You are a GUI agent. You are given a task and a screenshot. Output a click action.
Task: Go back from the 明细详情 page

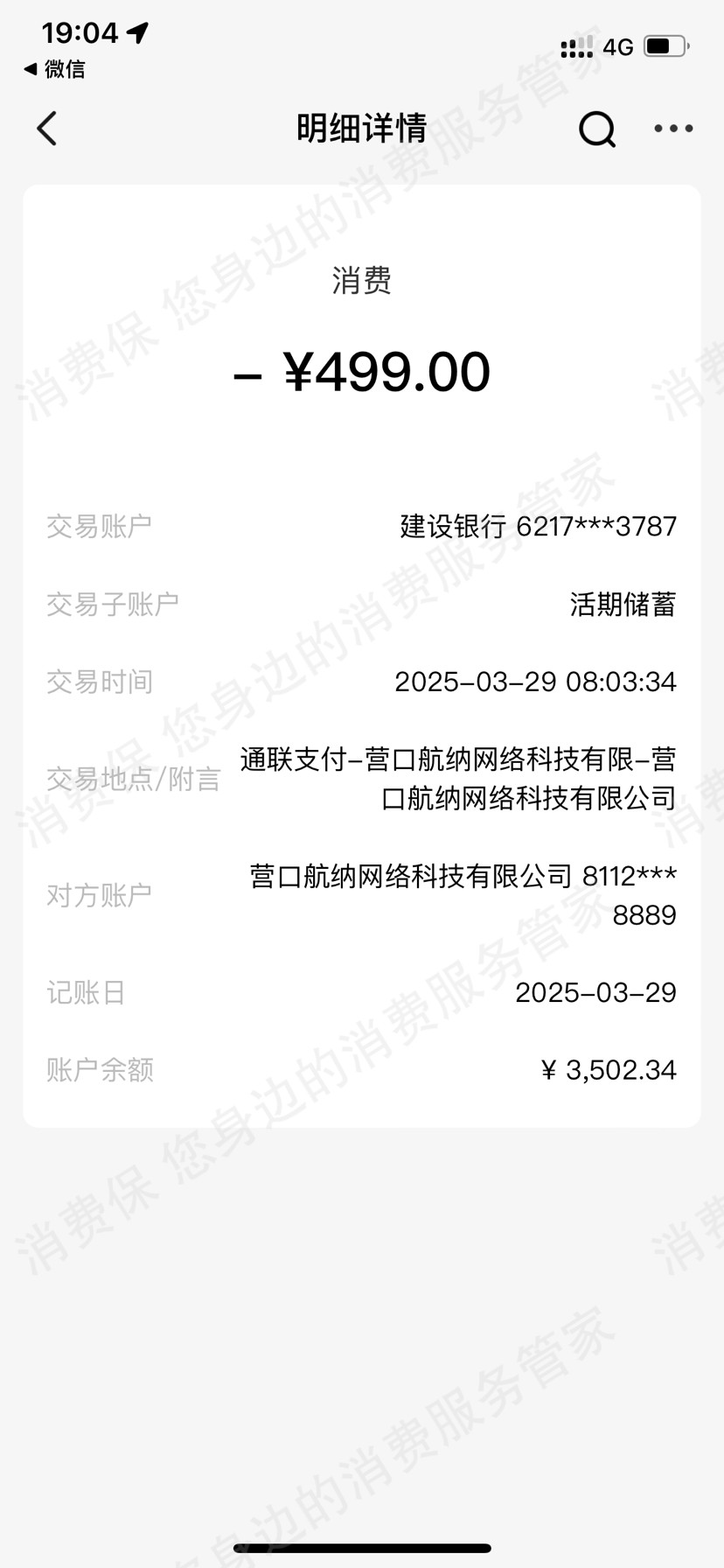[47, 129]
